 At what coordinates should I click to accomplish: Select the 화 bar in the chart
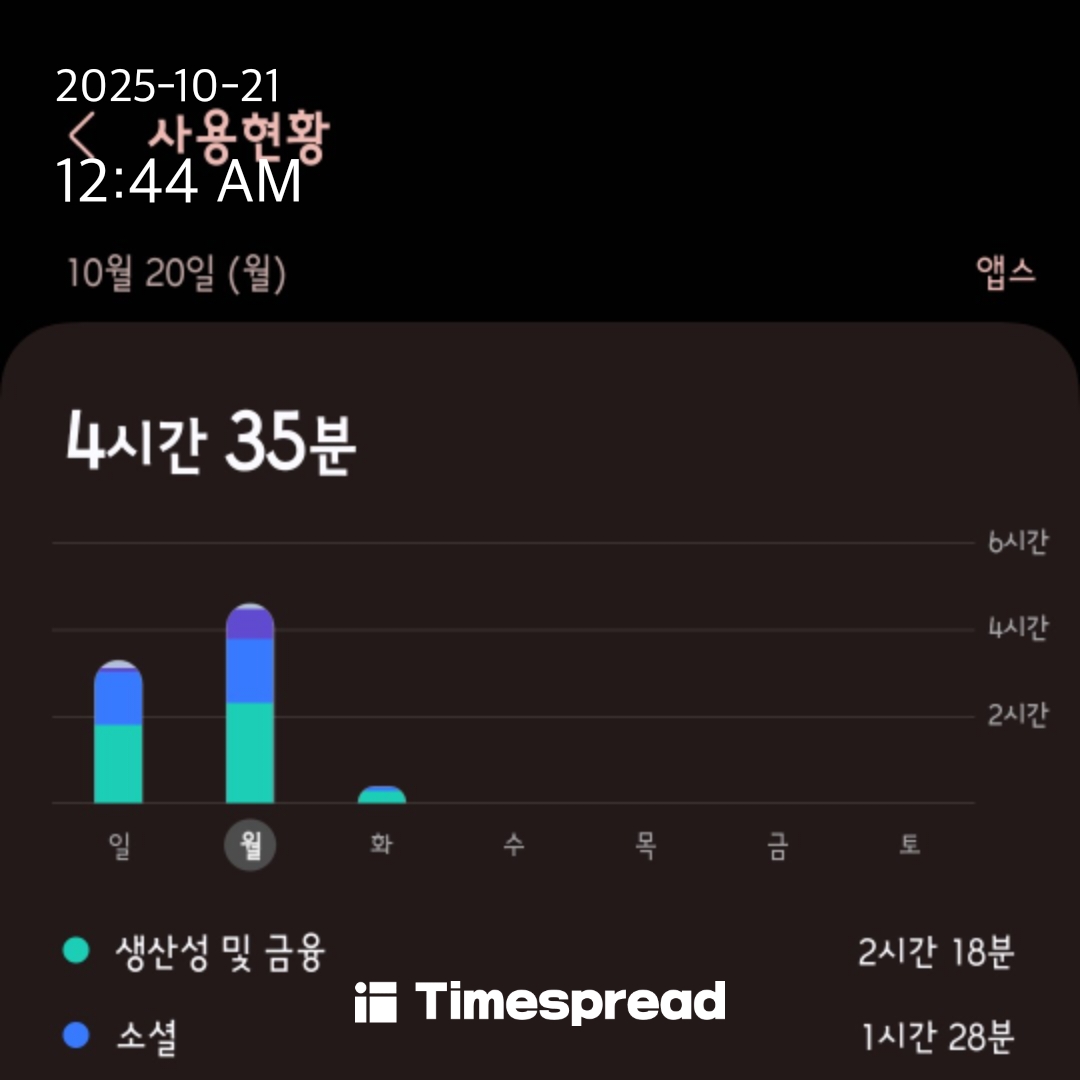[x=381, y=795]
